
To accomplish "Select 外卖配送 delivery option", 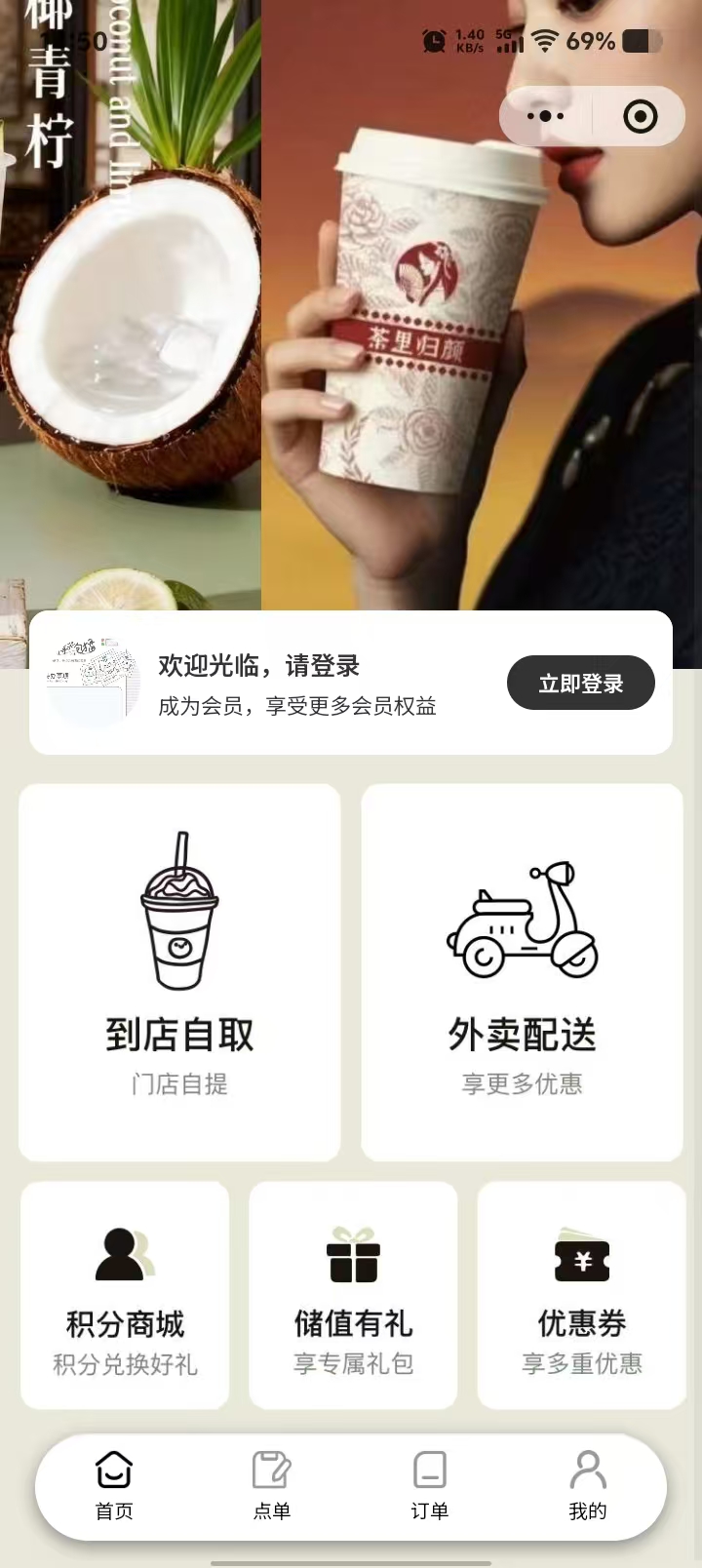I will click(522, 972).
